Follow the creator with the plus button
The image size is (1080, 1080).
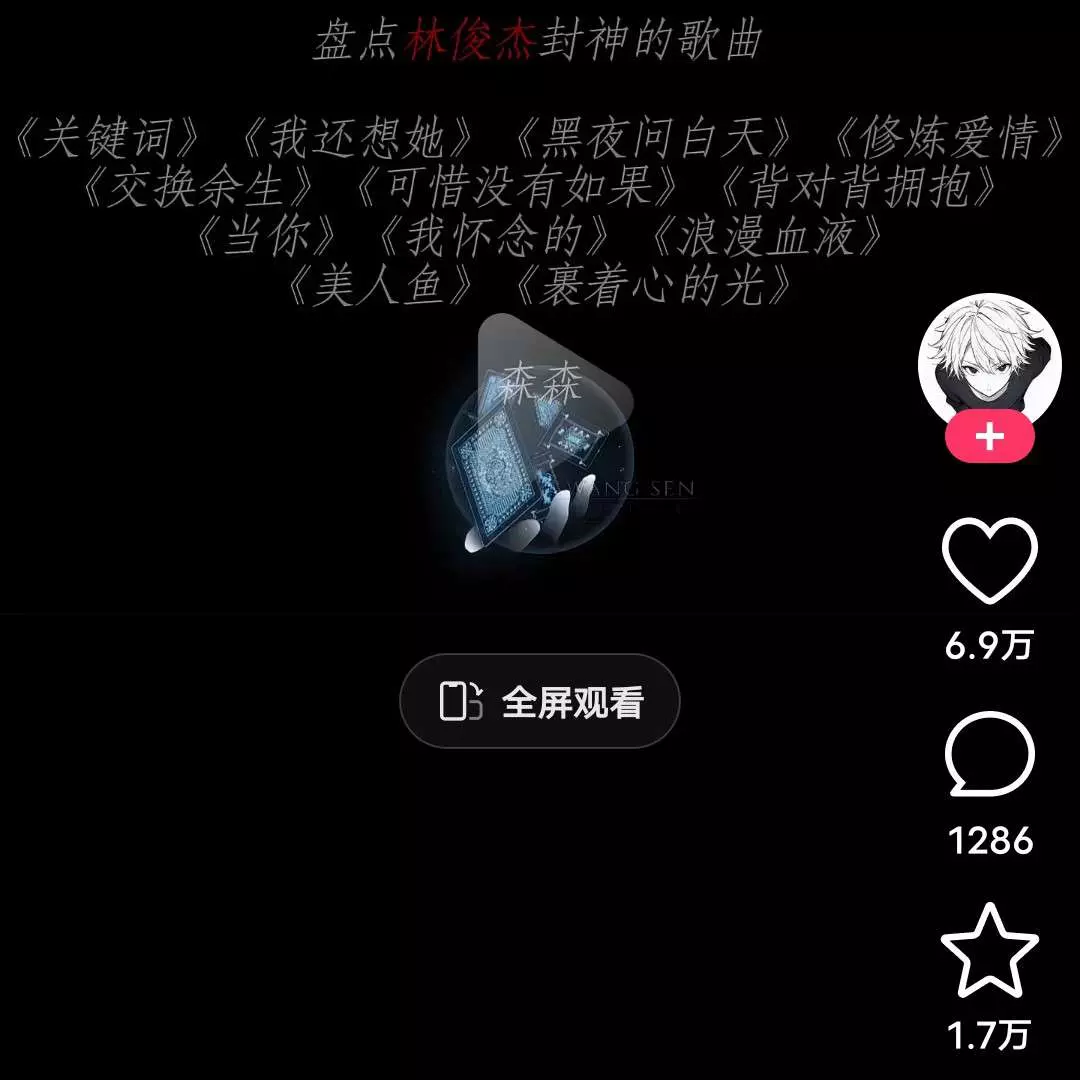(x=989, y=438)
